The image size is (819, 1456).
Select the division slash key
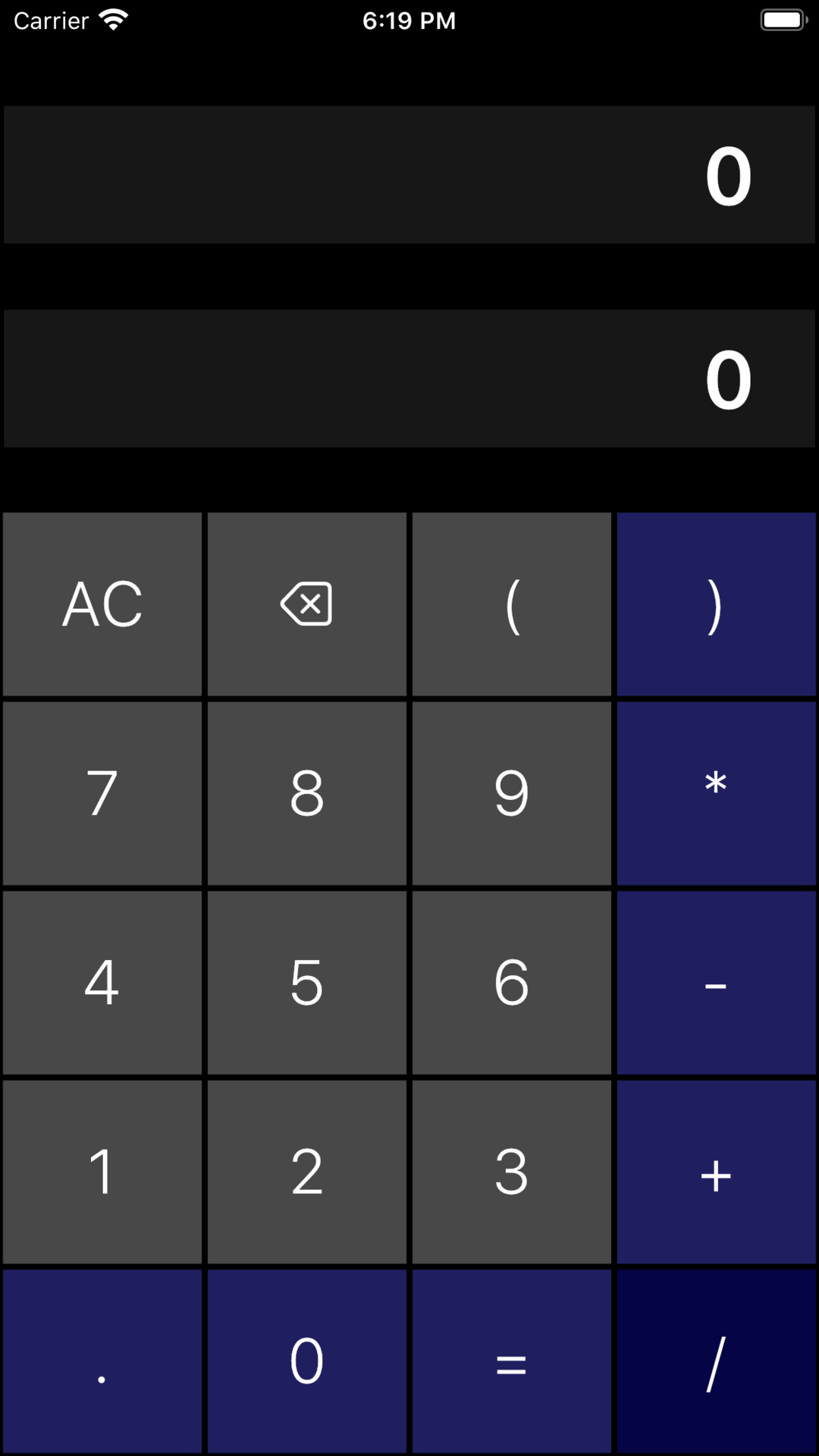[717, 1361]
